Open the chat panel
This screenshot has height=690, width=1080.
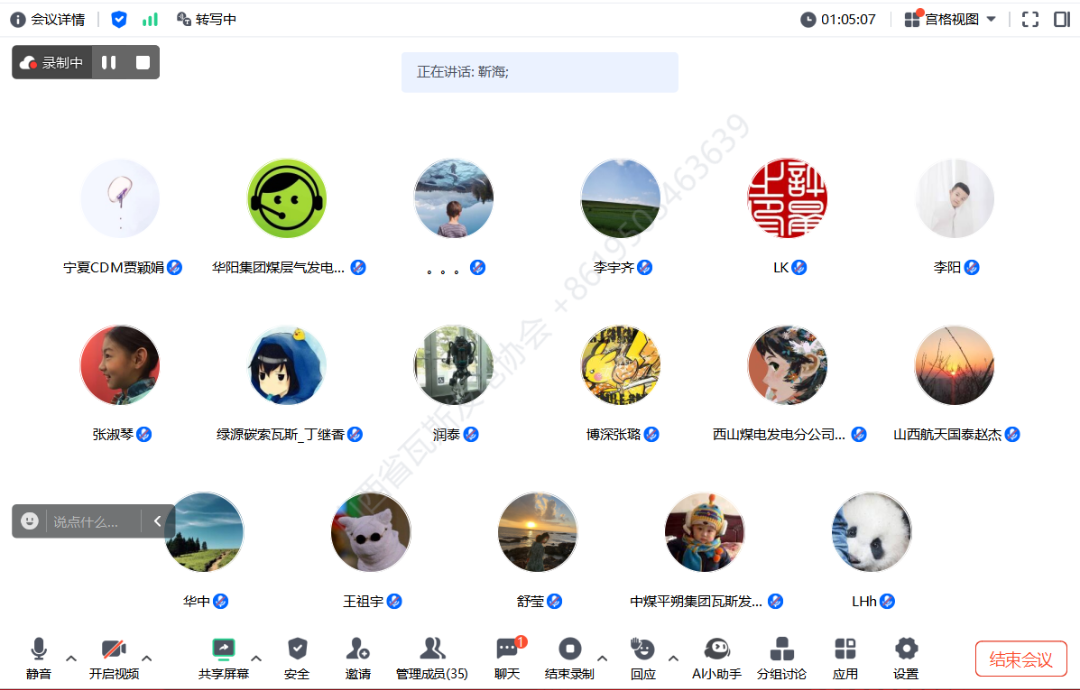point(508,657)
